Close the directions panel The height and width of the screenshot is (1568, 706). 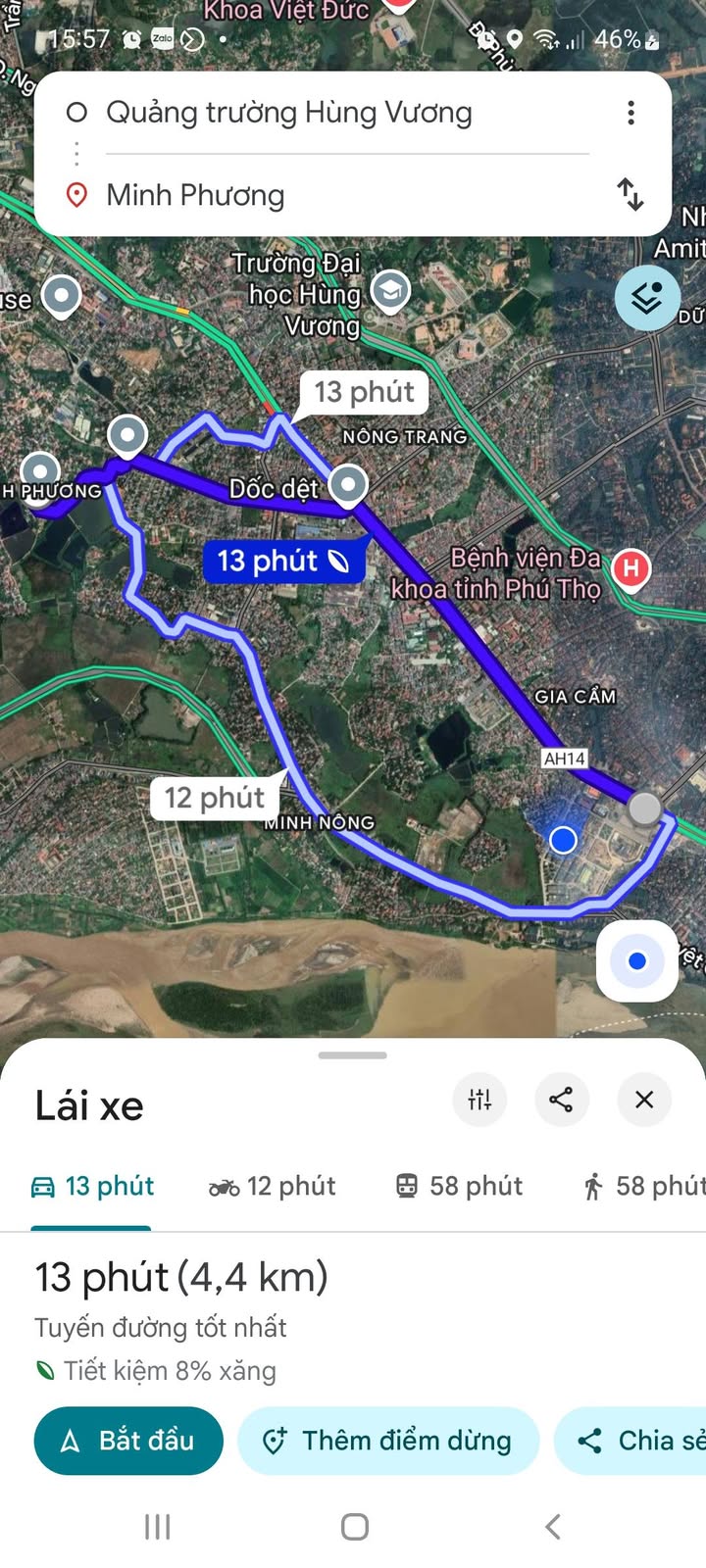(x=644, y=1099)
